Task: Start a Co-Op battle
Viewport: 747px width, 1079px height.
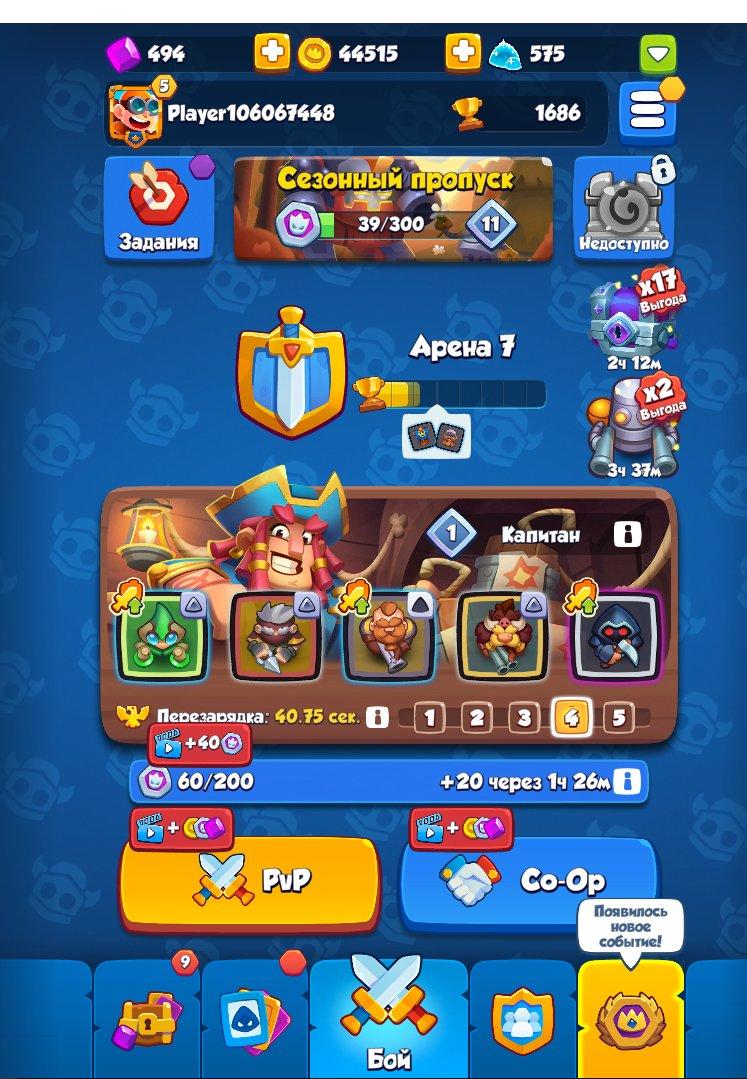Action: point(528,880)
